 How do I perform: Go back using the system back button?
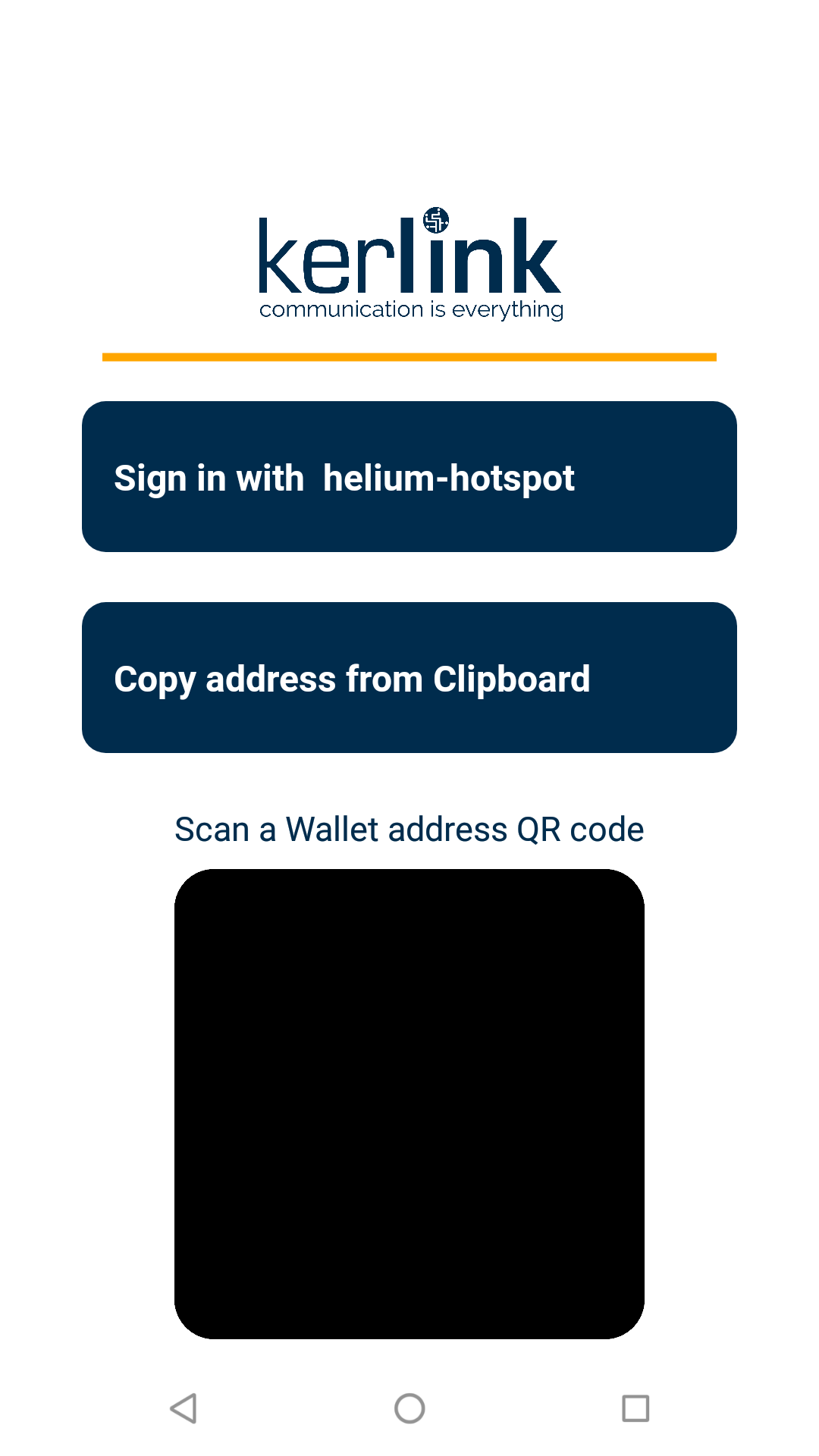(x=184, y=1408)
